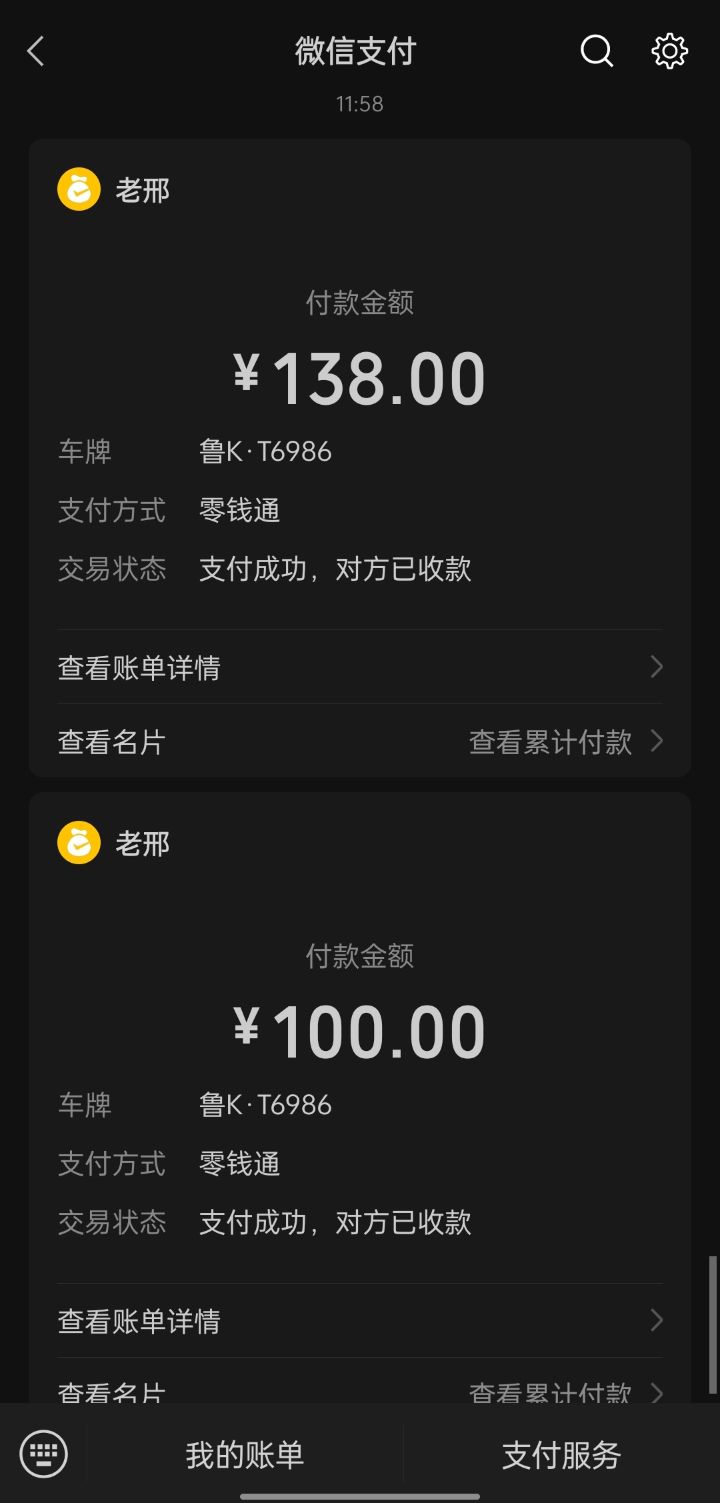Open 支付服务 menu
Screen dimensions: 720x1503
(561, 1454)
